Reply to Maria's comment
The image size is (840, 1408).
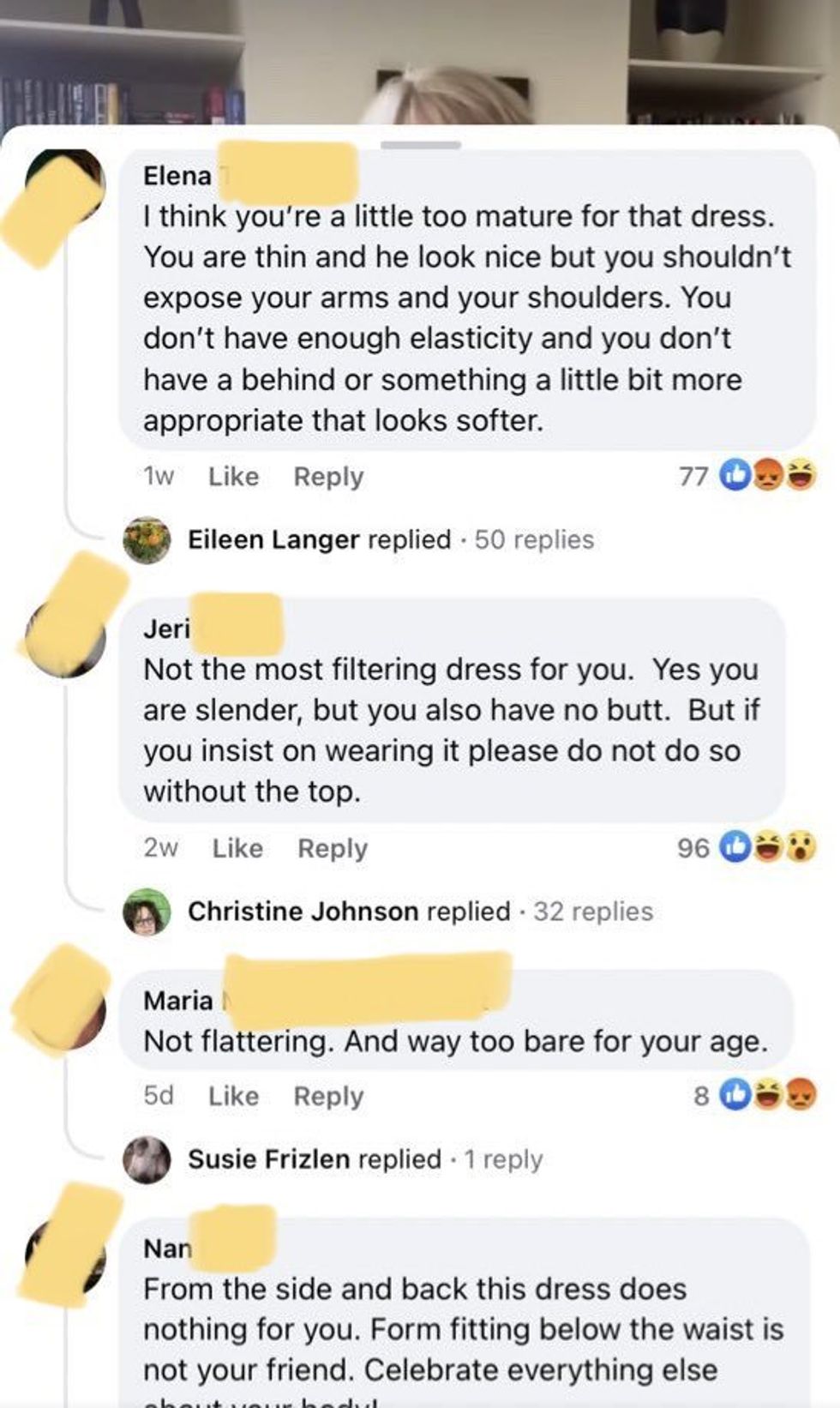(328, 1096)
